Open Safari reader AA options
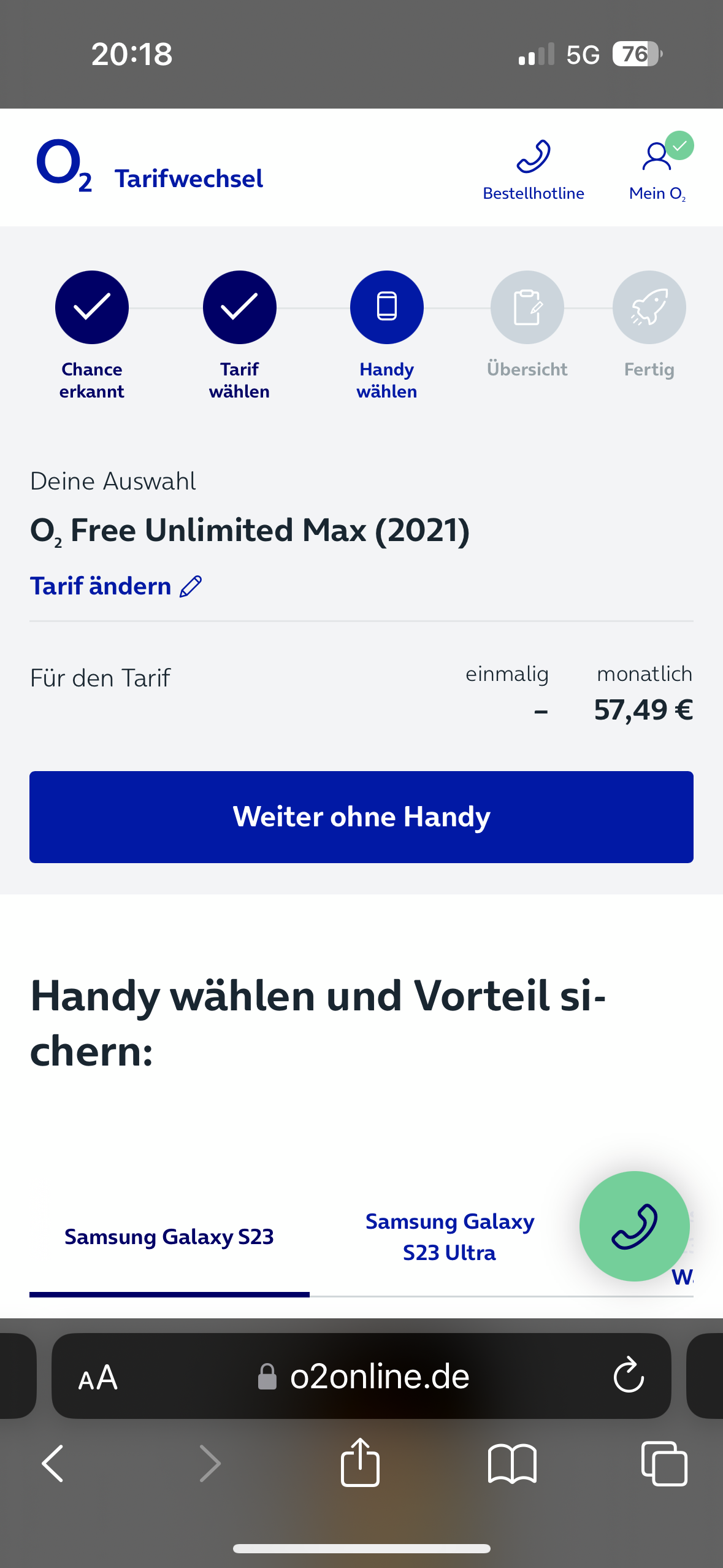 [98, 1378]
